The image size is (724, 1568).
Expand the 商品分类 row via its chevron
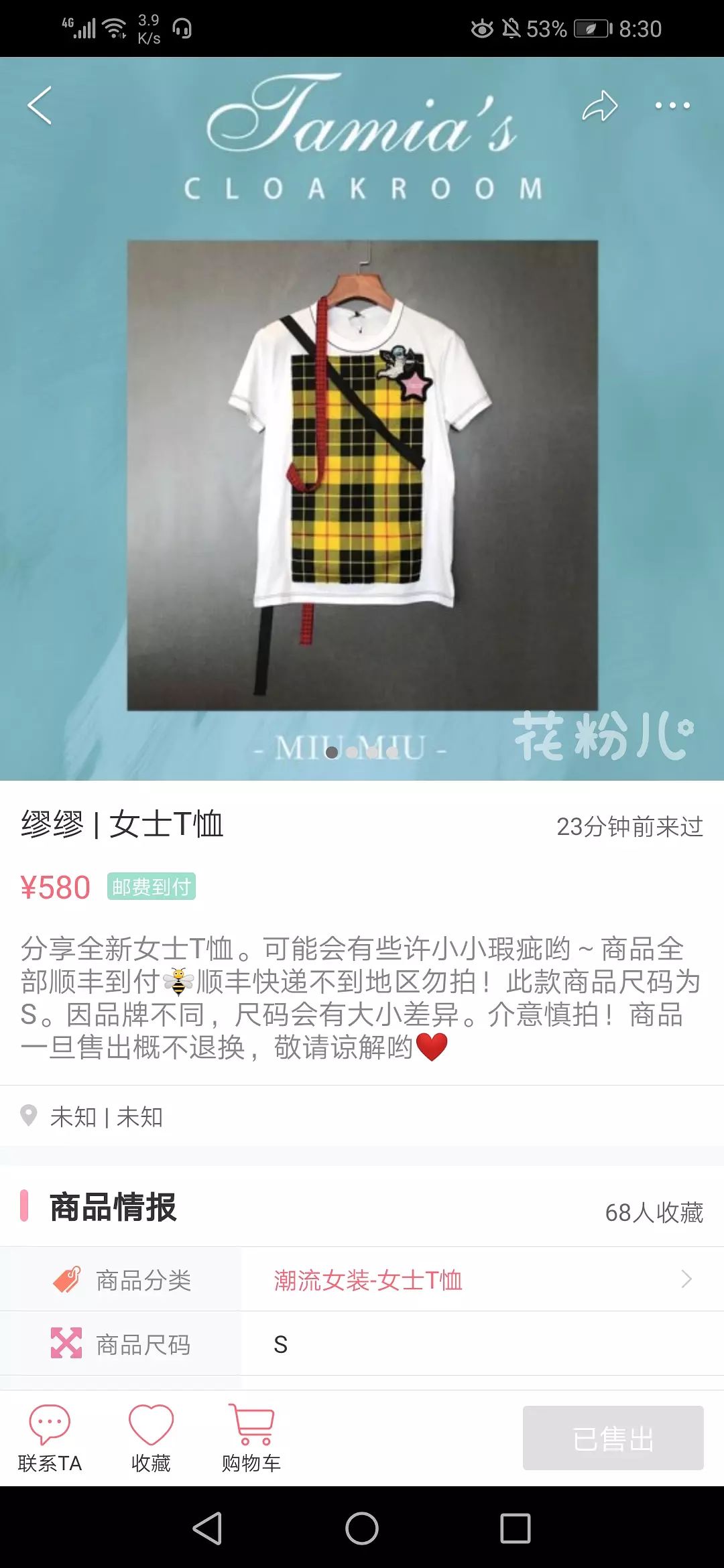(x=685, y=1279)
